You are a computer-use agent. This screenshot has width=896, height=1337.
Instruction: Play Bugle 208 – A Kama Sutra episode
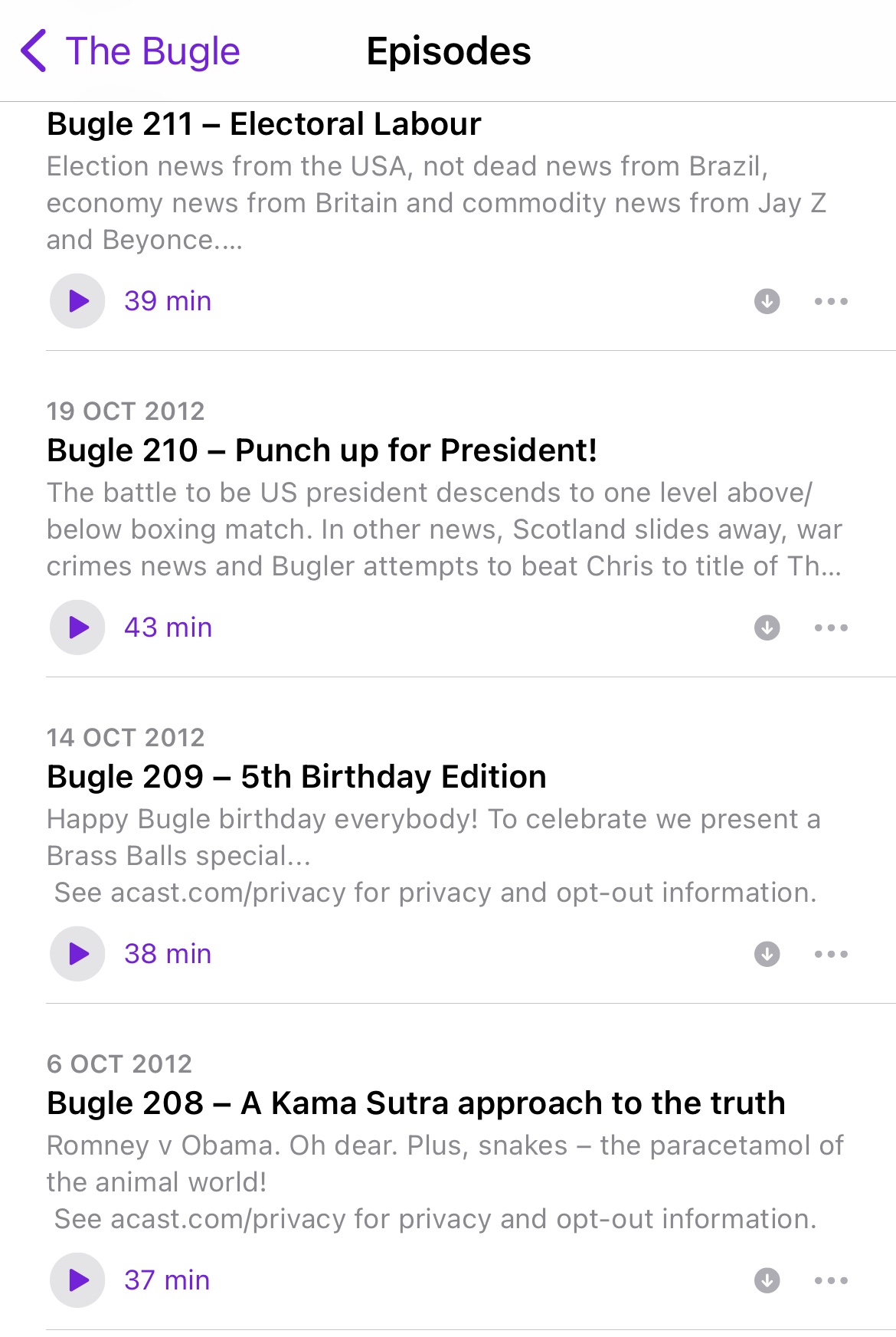click(x=77, y=1280)
